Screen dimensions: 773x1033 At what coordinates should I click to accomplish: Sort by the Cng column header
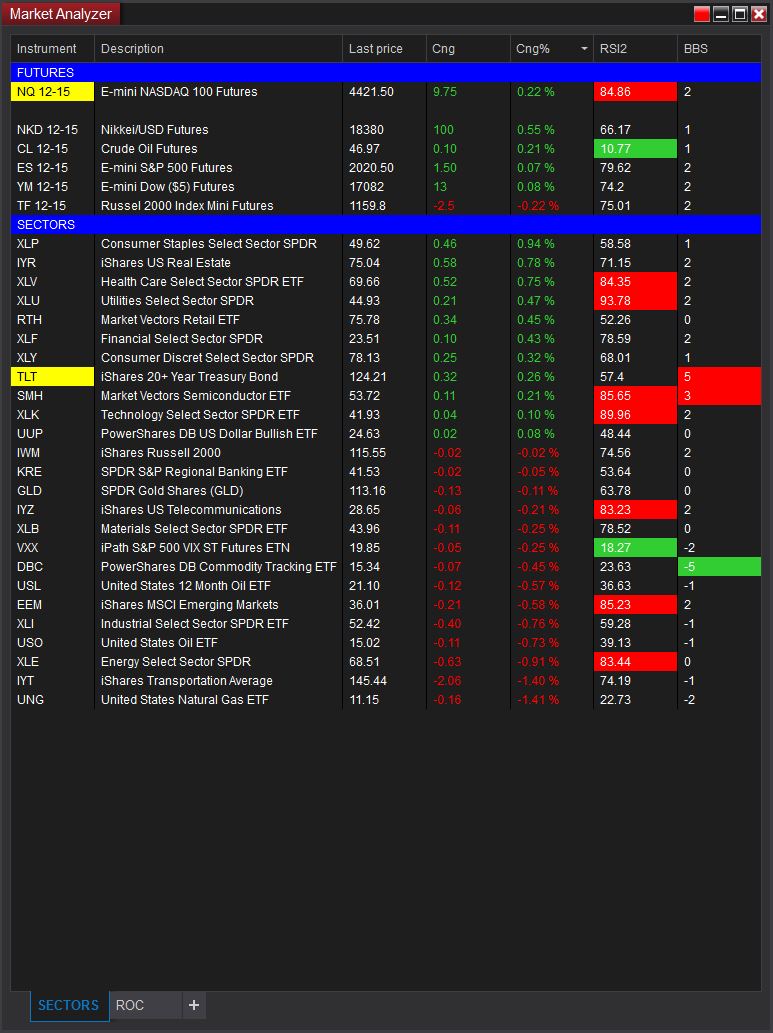[x=443, y=48]
